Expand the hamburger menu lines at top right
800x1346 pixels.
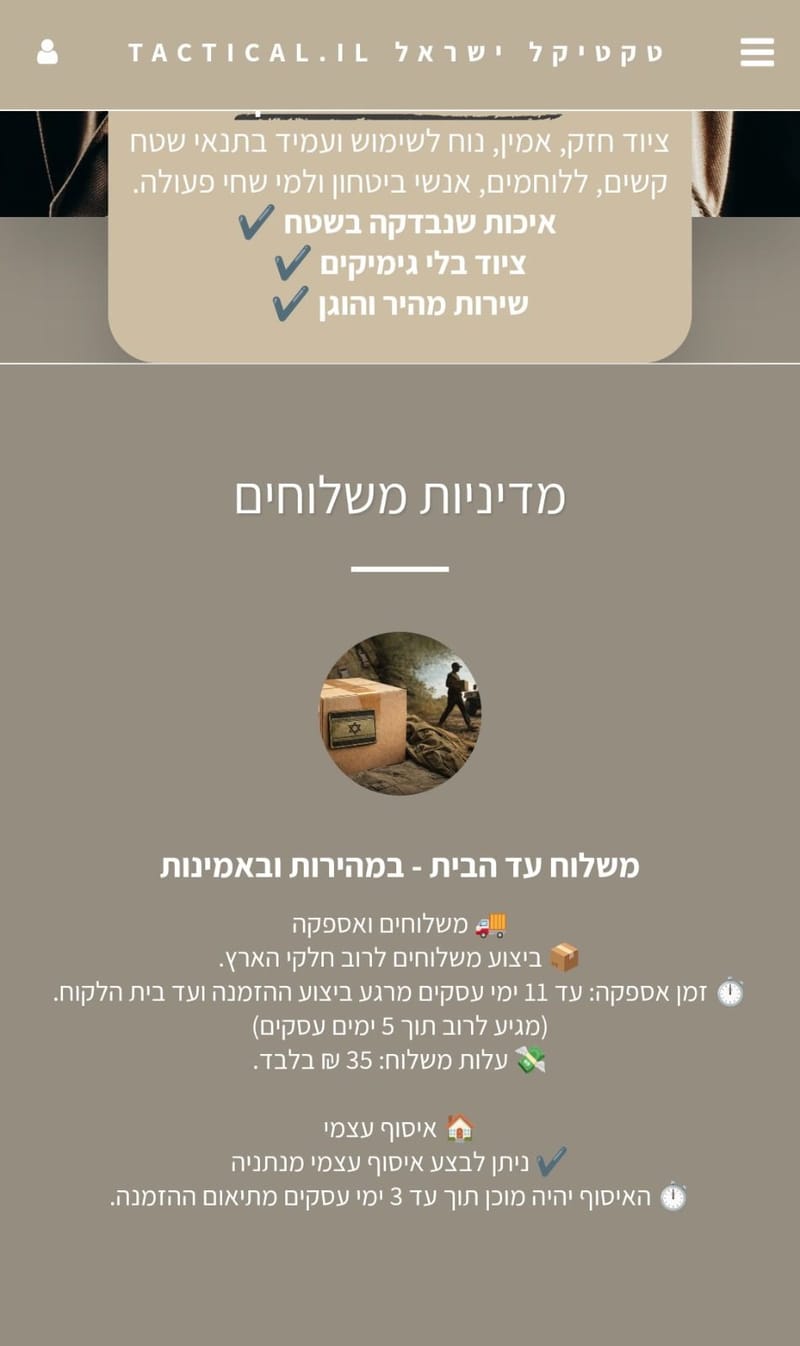[x=757, y=53]
